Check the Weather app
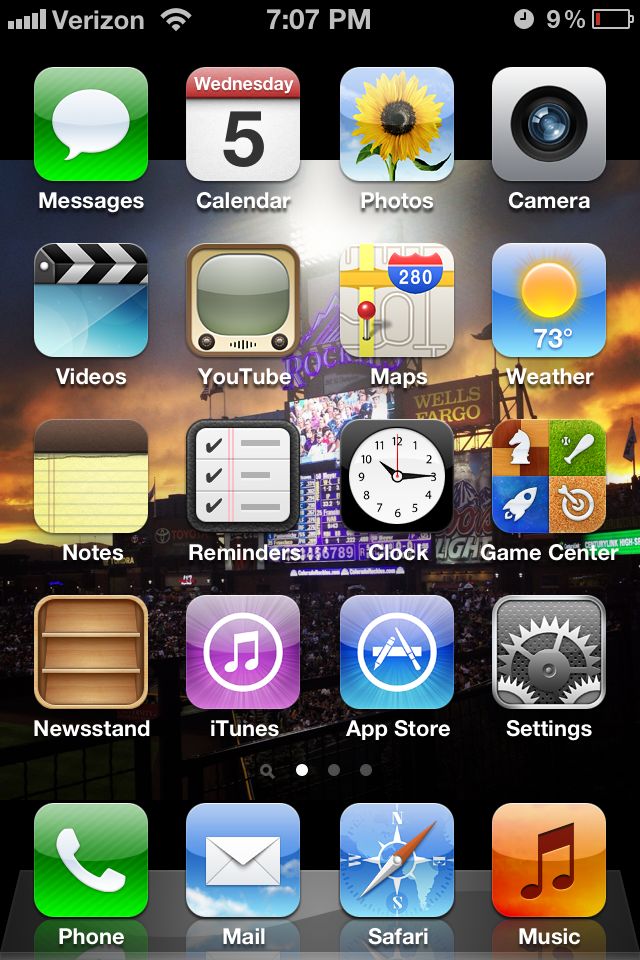Image resolution: width=640 pixels, height=960 pixels. [x=549, y=301]
